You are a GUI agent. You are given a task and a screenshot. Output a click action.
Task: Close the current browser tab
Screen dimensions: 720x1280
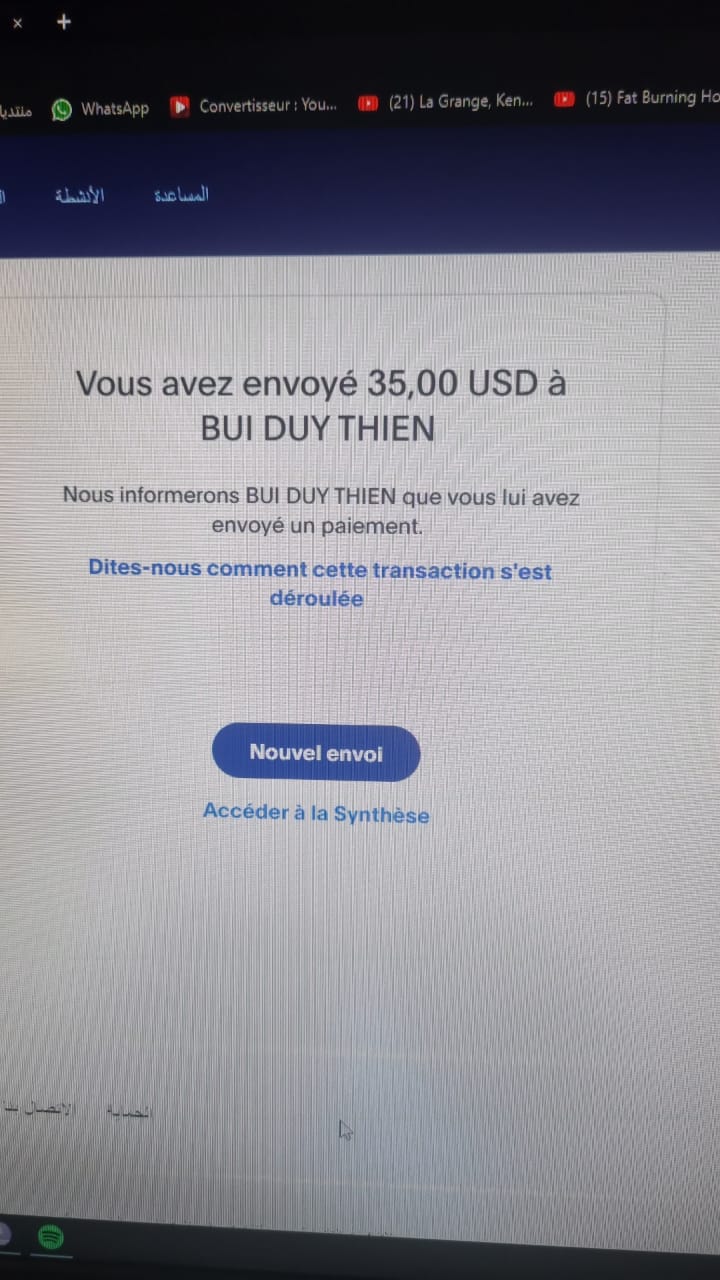[17, 22]
